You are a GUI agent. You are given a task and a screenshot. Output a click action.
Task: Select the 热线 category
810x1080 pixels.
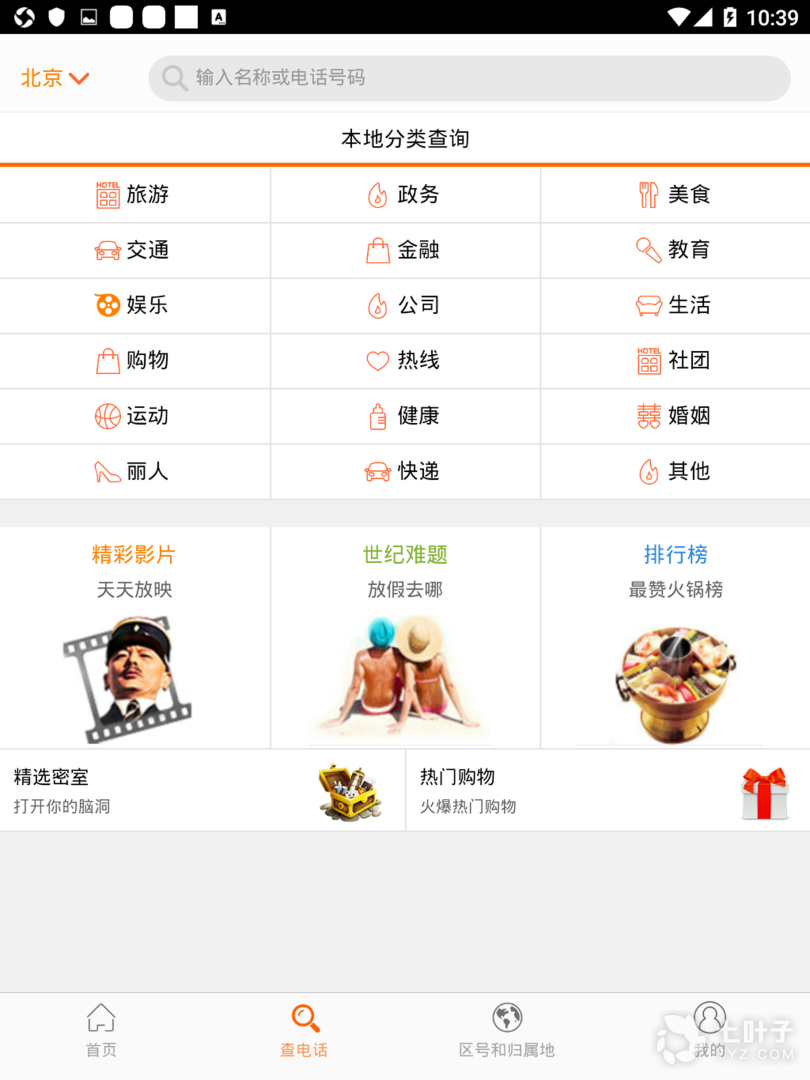pos(404,360)
